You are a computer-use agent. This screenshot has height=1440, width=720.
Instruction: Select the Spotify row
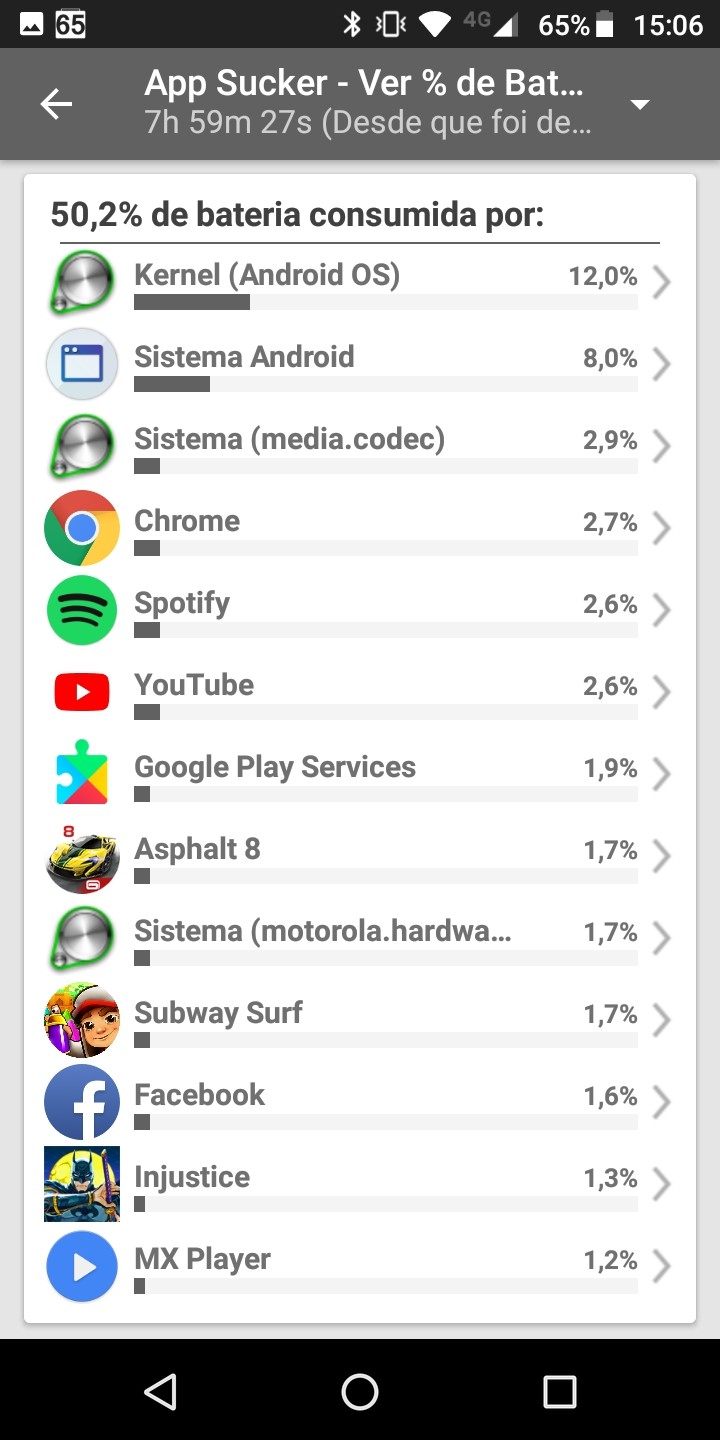click(360, 612)
